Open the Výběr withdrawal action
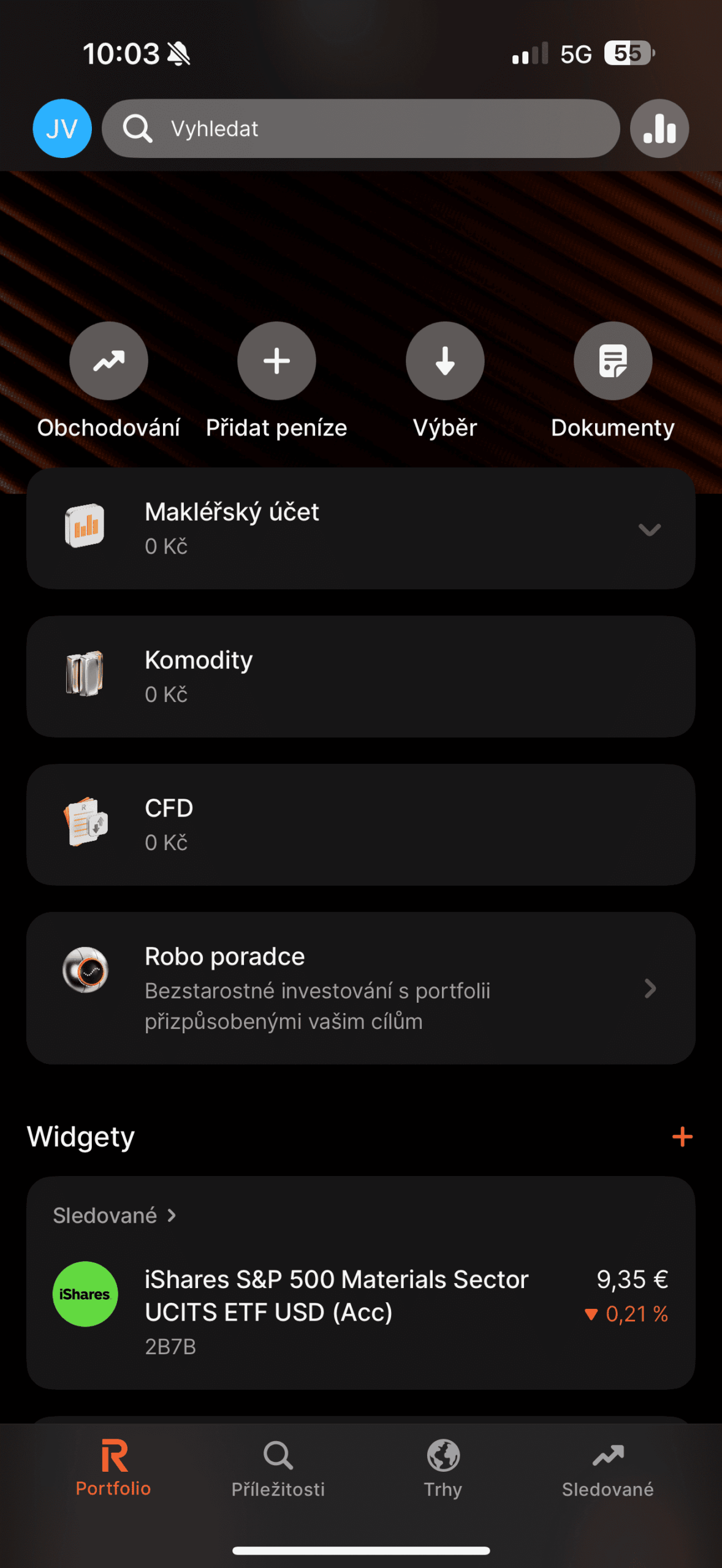The image size is (722, 1568). [x=444, y=361]
